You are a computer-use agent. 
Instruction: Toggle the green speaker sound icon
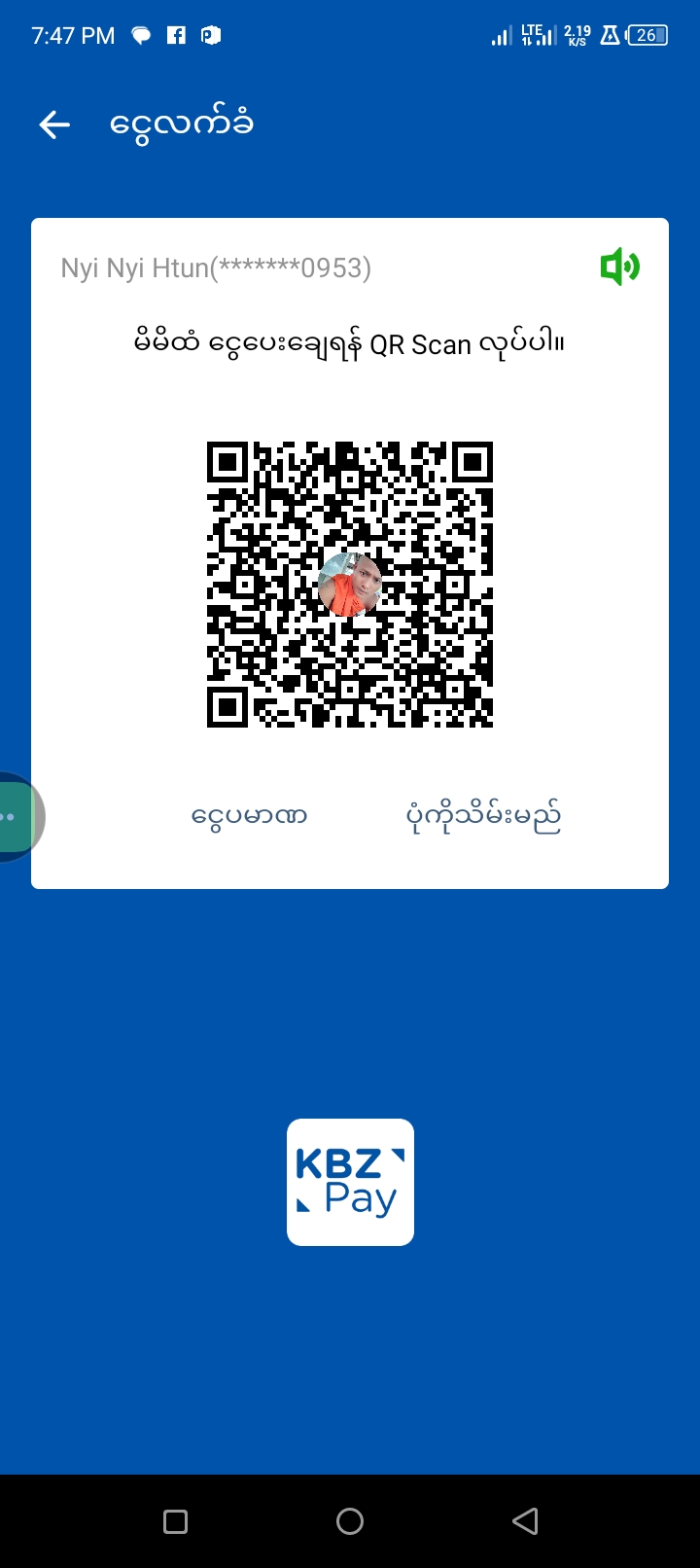click(x=619, y=267)
